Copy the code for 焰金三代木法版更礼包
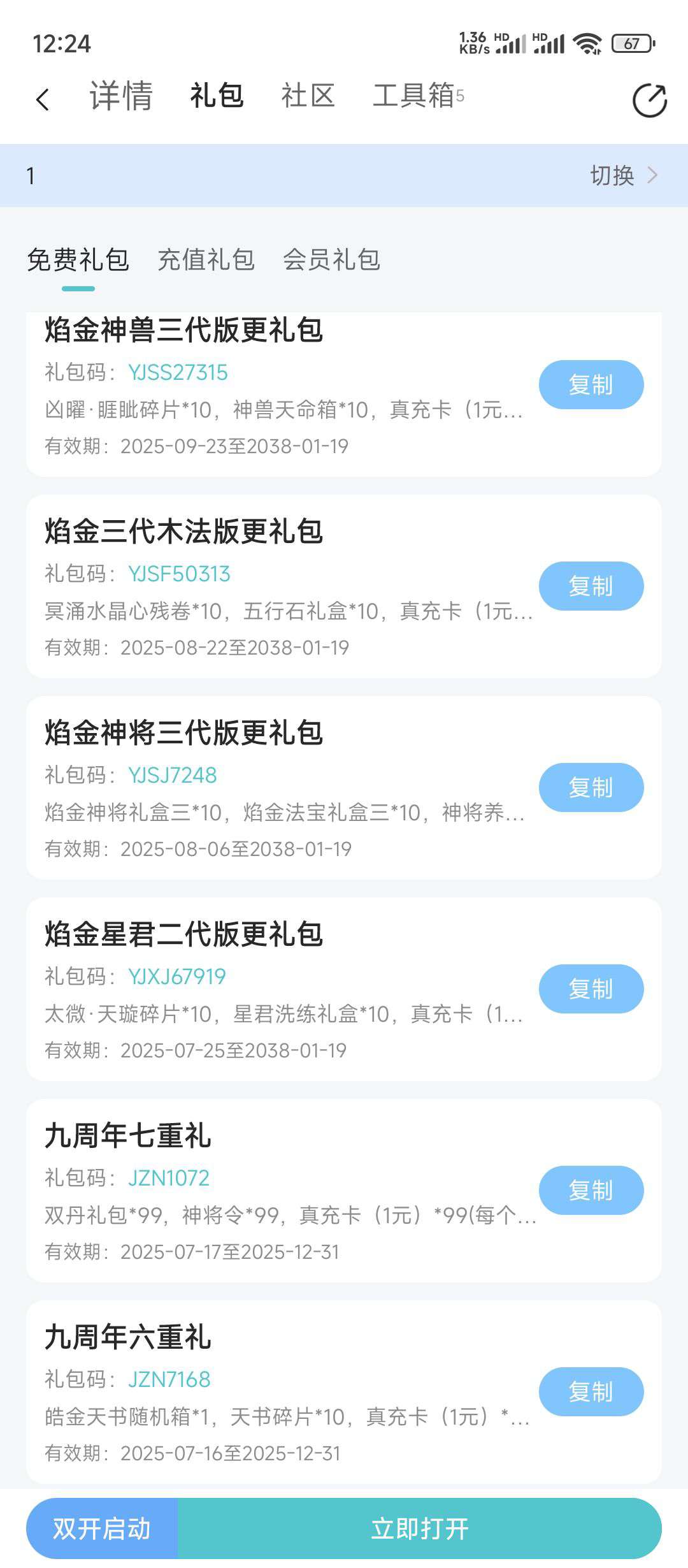 pyautogui.click(x=591, y=586)
